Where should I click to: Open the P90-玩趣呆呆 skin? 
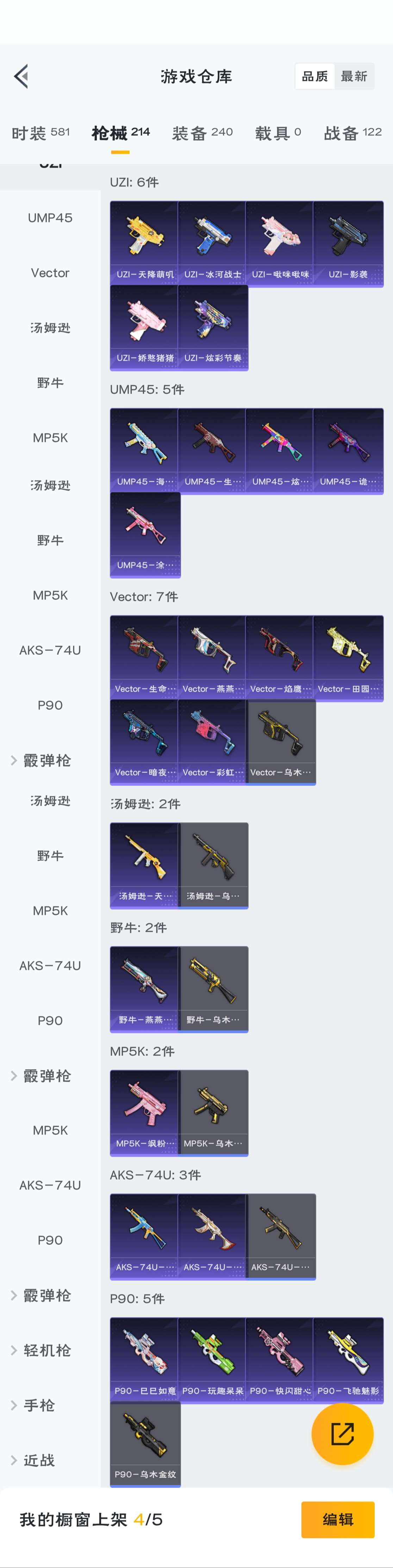click(x=212, y=1360)
